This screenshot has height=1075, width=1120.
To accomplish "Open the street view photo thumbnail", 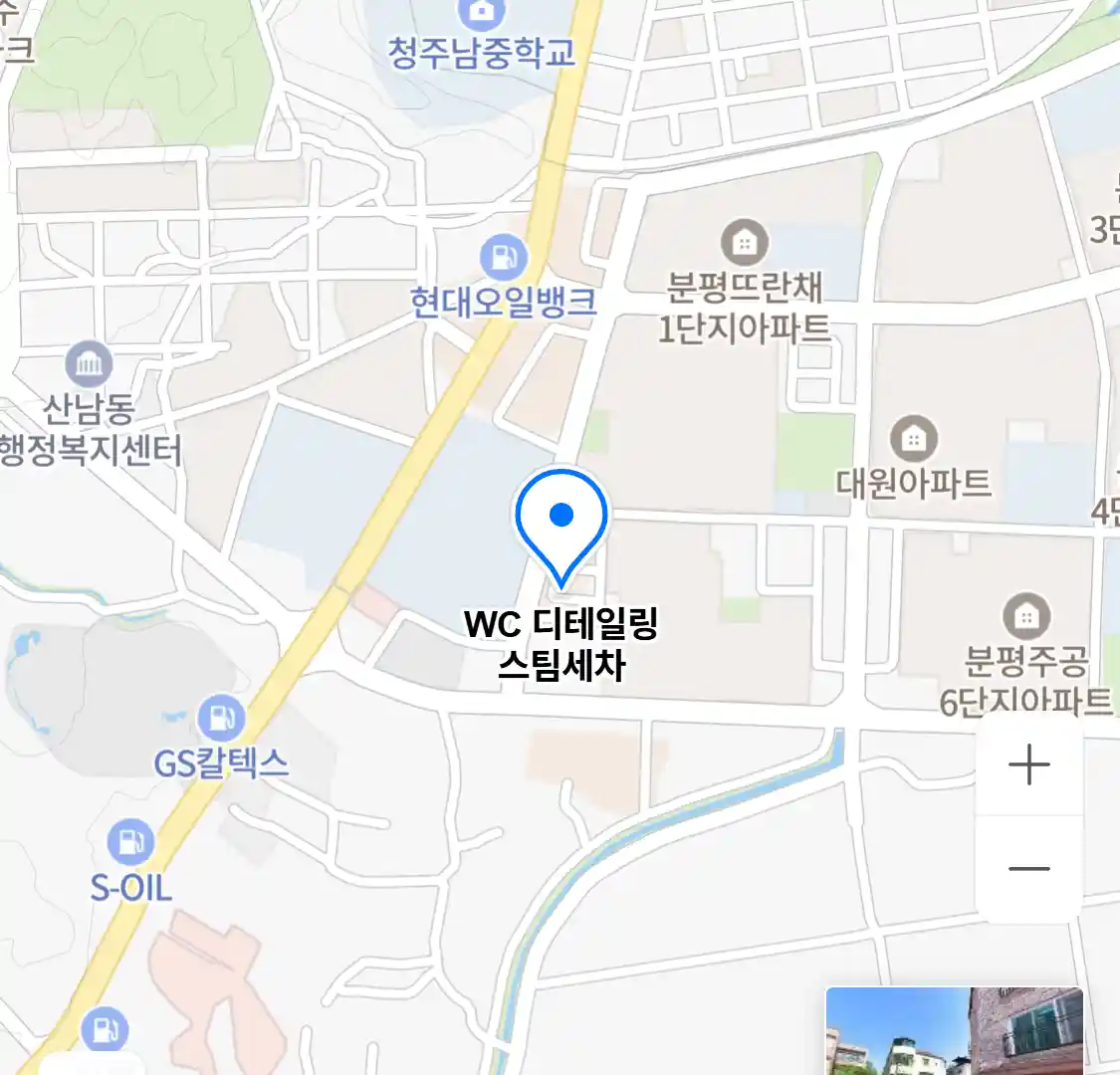I will (x=954, y=1031).
